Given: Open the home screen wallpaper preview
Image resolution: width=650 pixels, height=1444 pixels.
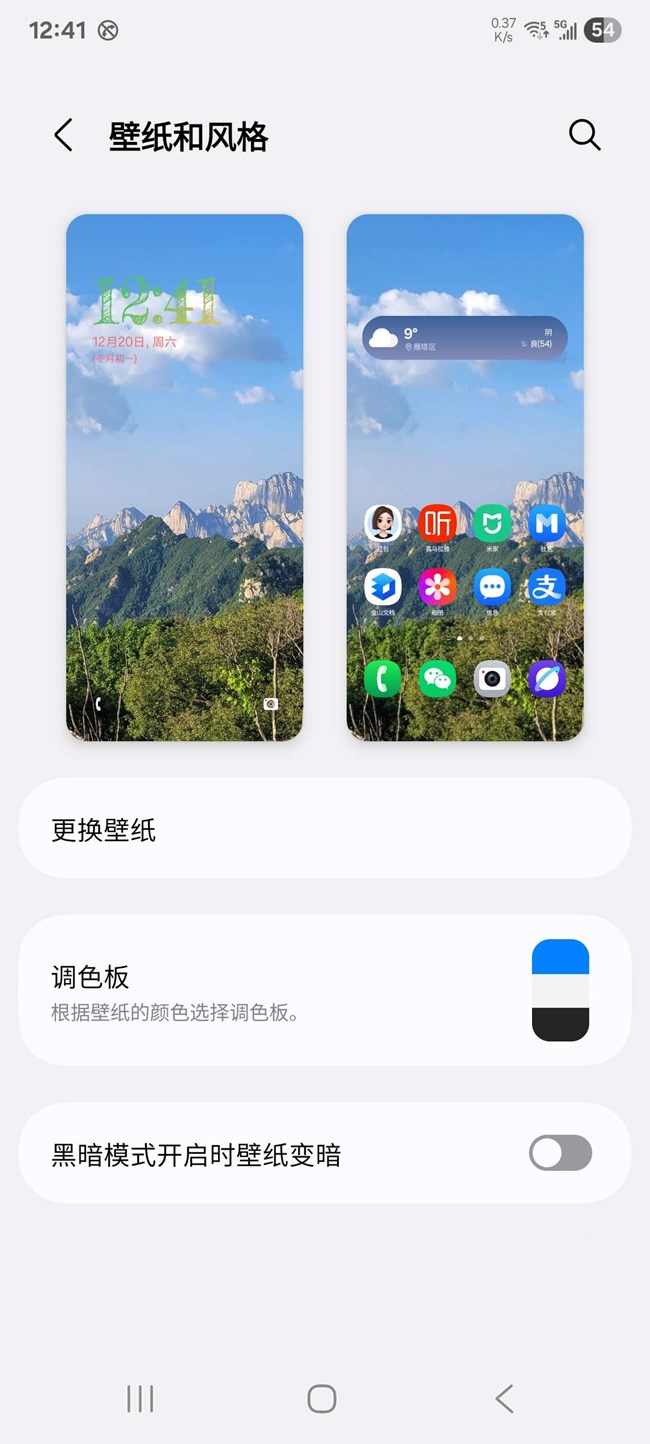Looking at the screenshot, I should click(465, 477).
